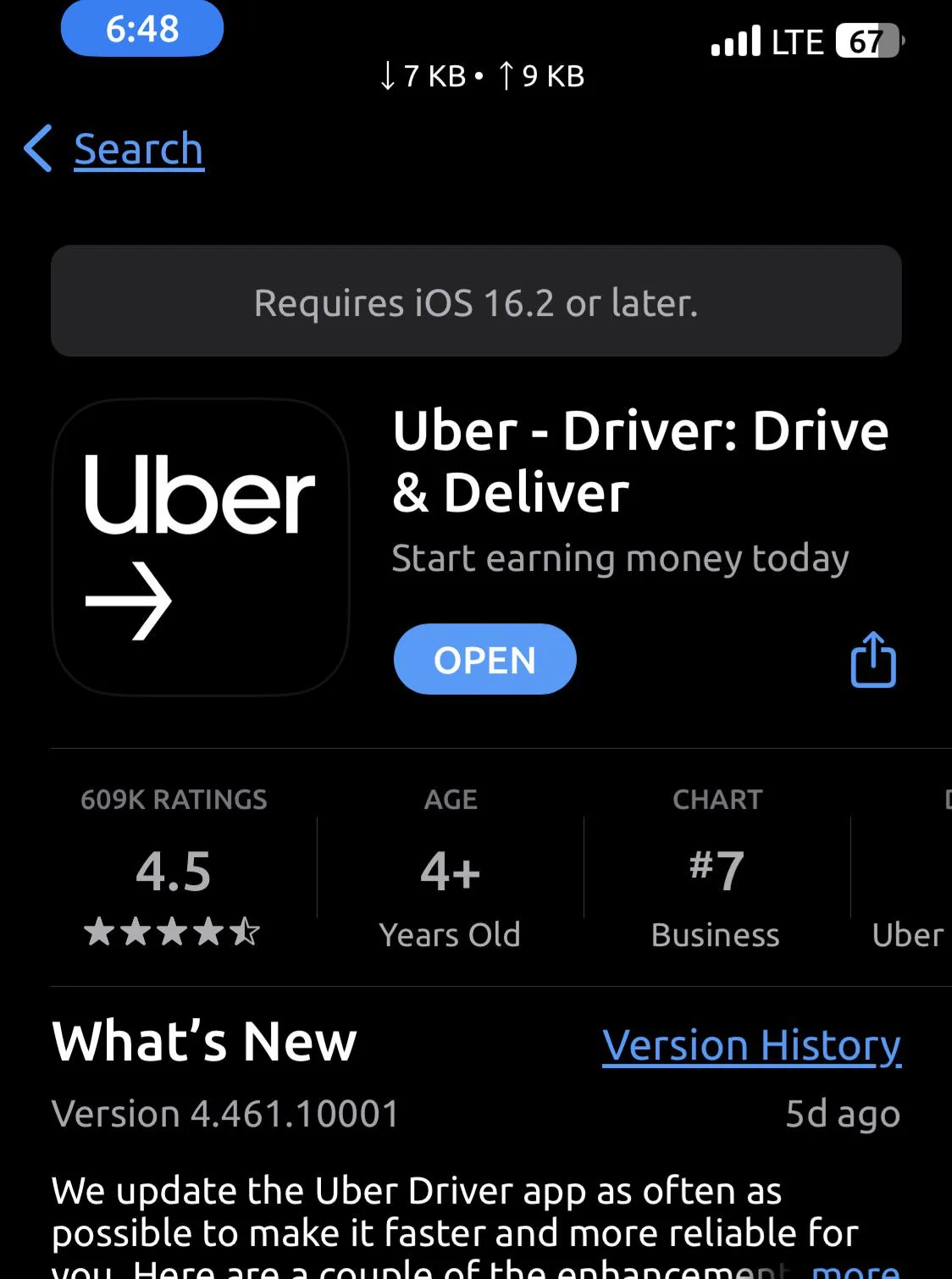Tap the data usage readout at top

point(481,76)
